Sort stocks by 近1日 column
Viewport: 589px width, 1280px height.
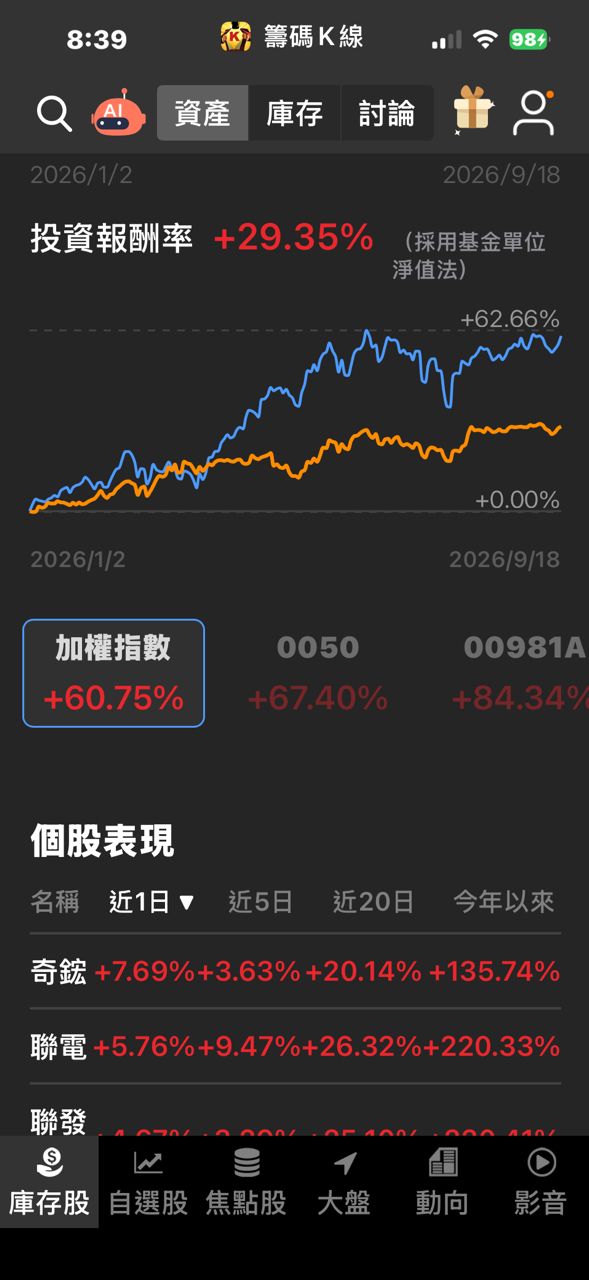coord(152,902)
